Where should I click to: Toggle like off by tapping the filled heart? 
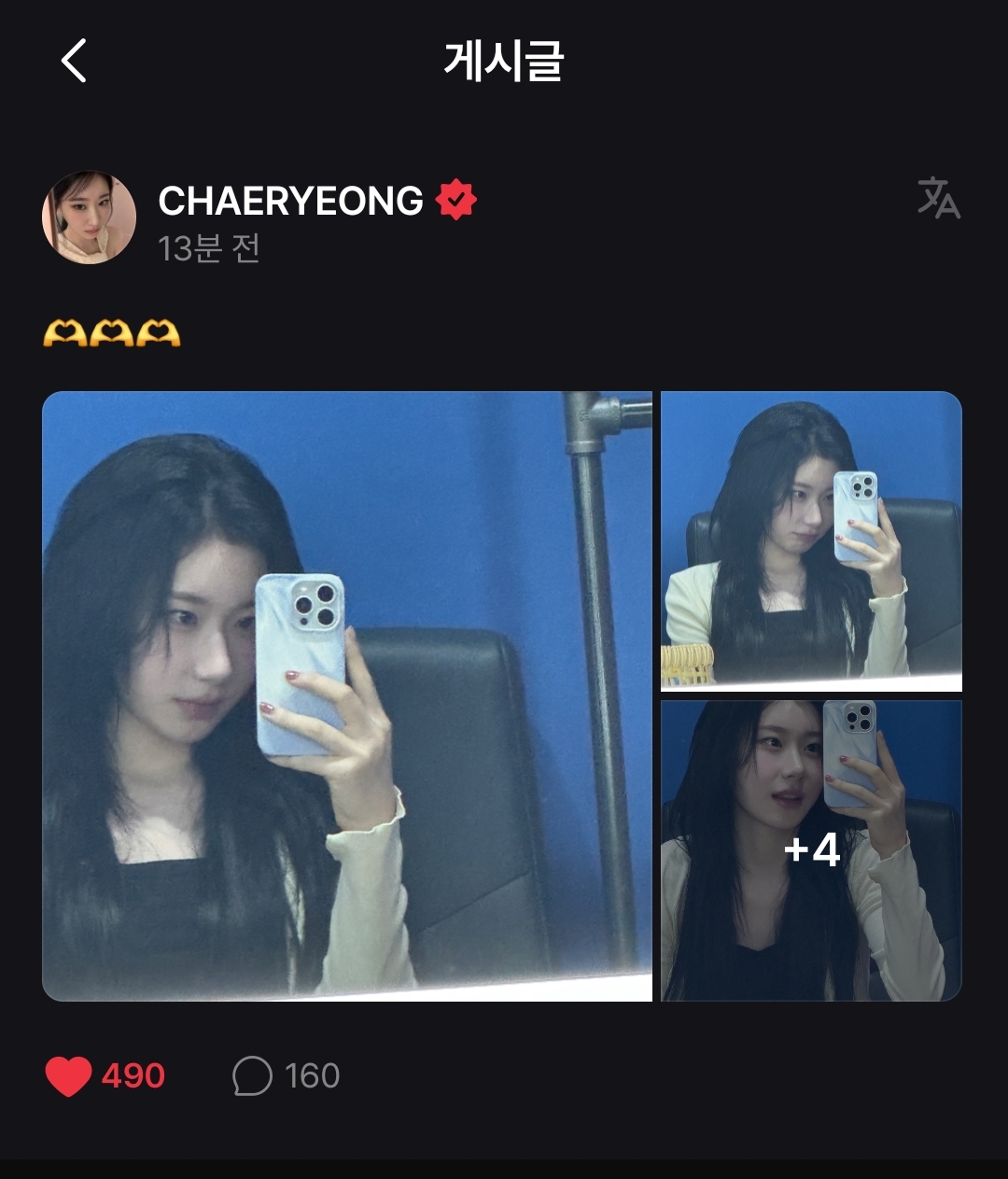pos(70,1076)
